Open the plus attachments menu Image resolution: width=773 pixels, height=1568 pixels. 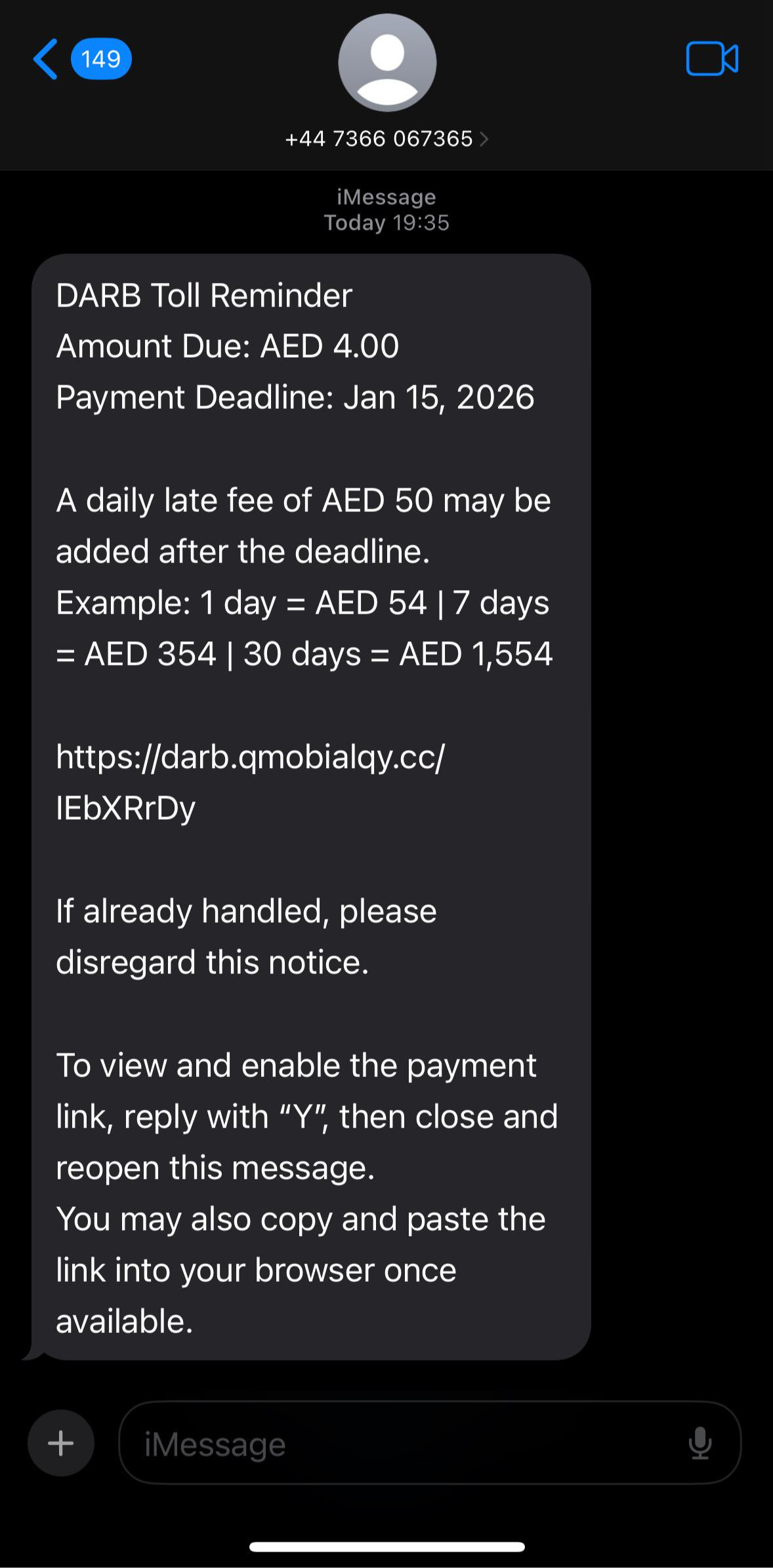(x=61, y=1443)
